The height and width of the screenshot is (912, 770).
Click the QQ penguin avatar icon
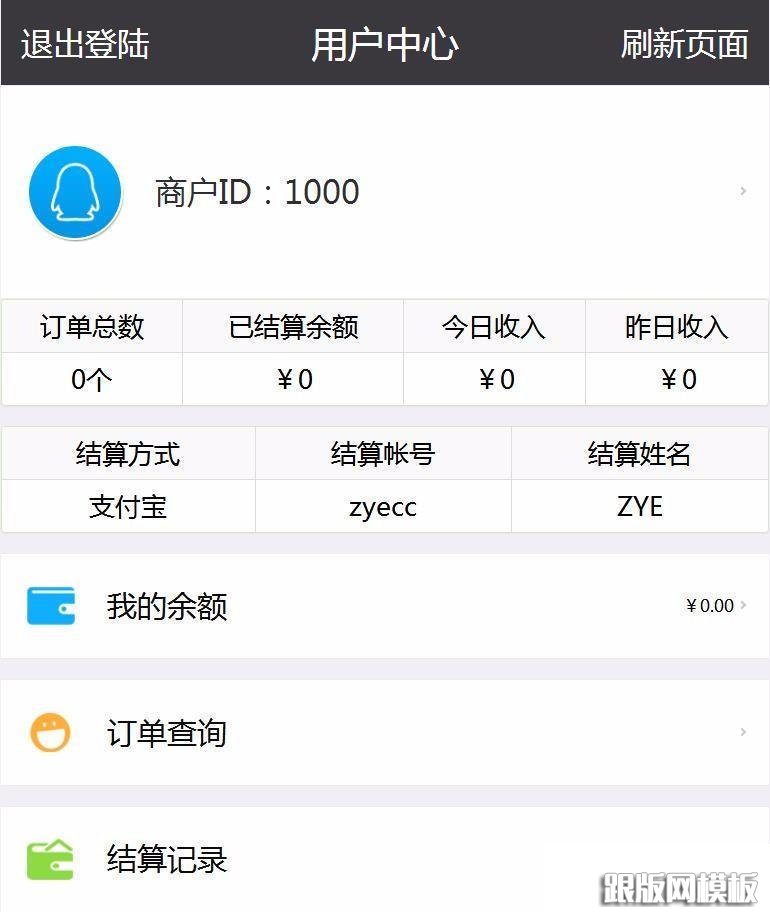click(75, 192)
